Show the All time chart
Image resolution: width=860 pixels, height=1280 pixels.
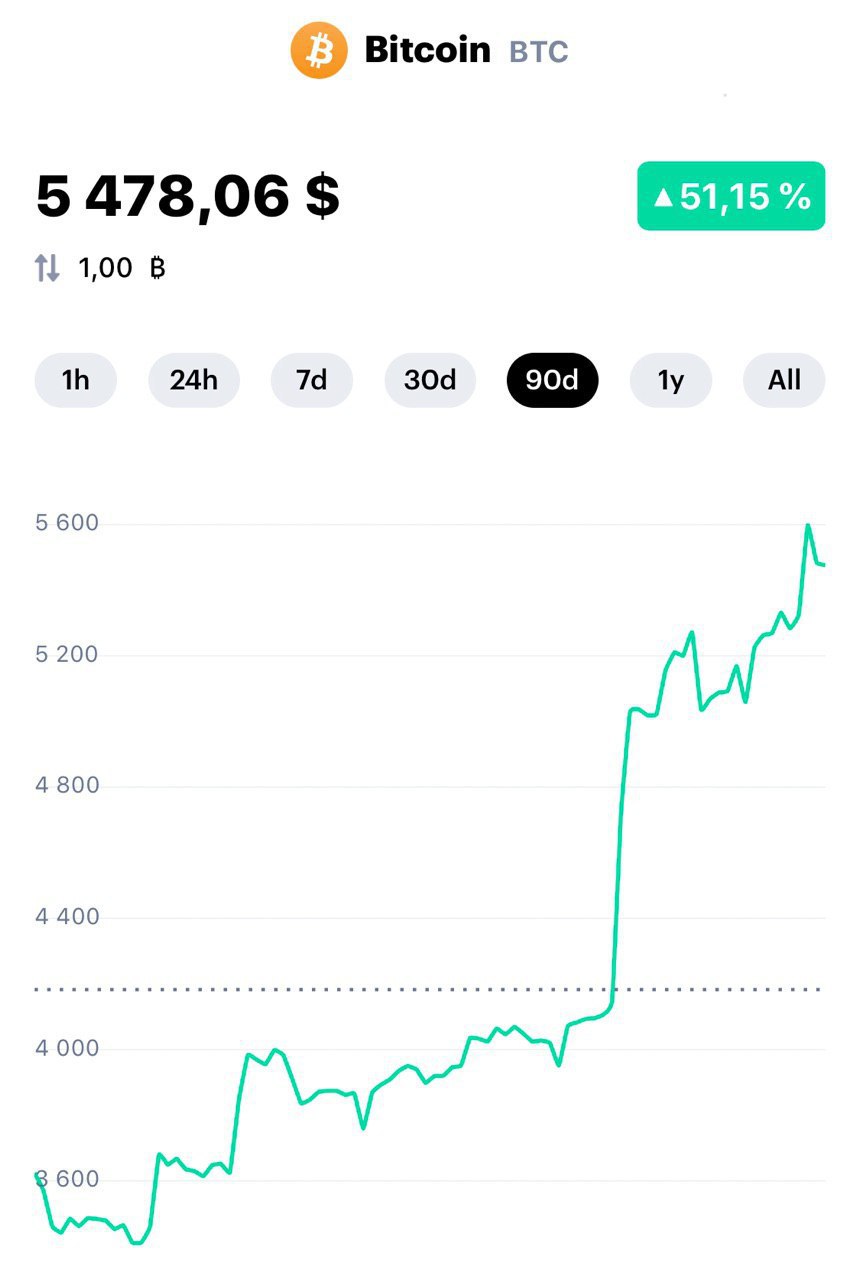pyautogui.click(x=784, y=380)
